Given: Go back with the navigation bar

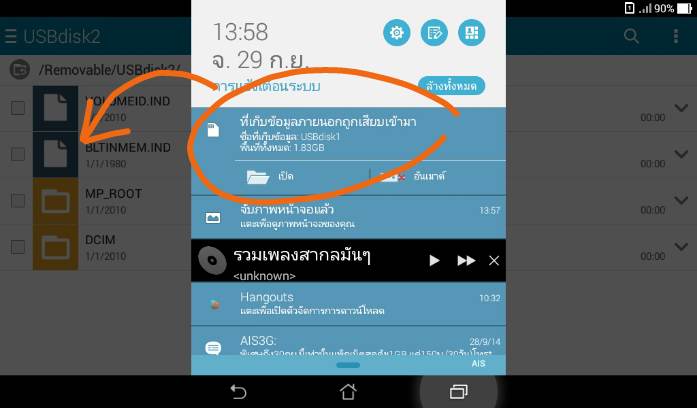Looking at the screenshot, I should (x=238, y=391).
